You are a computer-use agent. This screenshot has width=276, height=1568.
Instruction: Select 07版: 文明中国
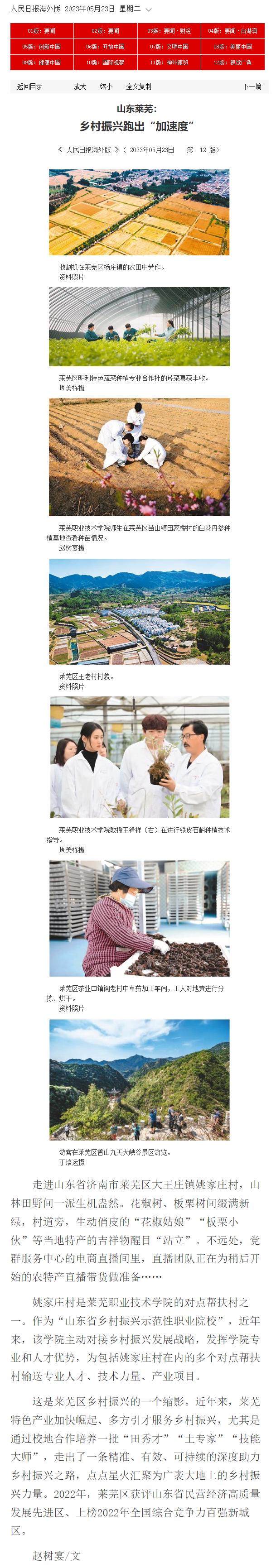pyautogui.click(x=169, y=46)
